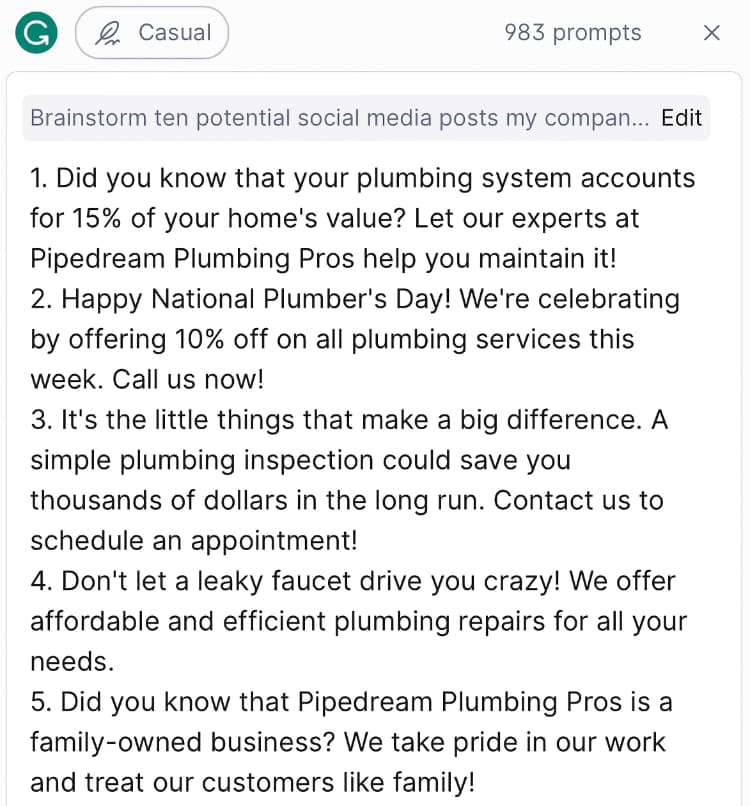750x806 pixels.
Task: Click the Edit chip on the prompt row
Action: coord(682,117)
